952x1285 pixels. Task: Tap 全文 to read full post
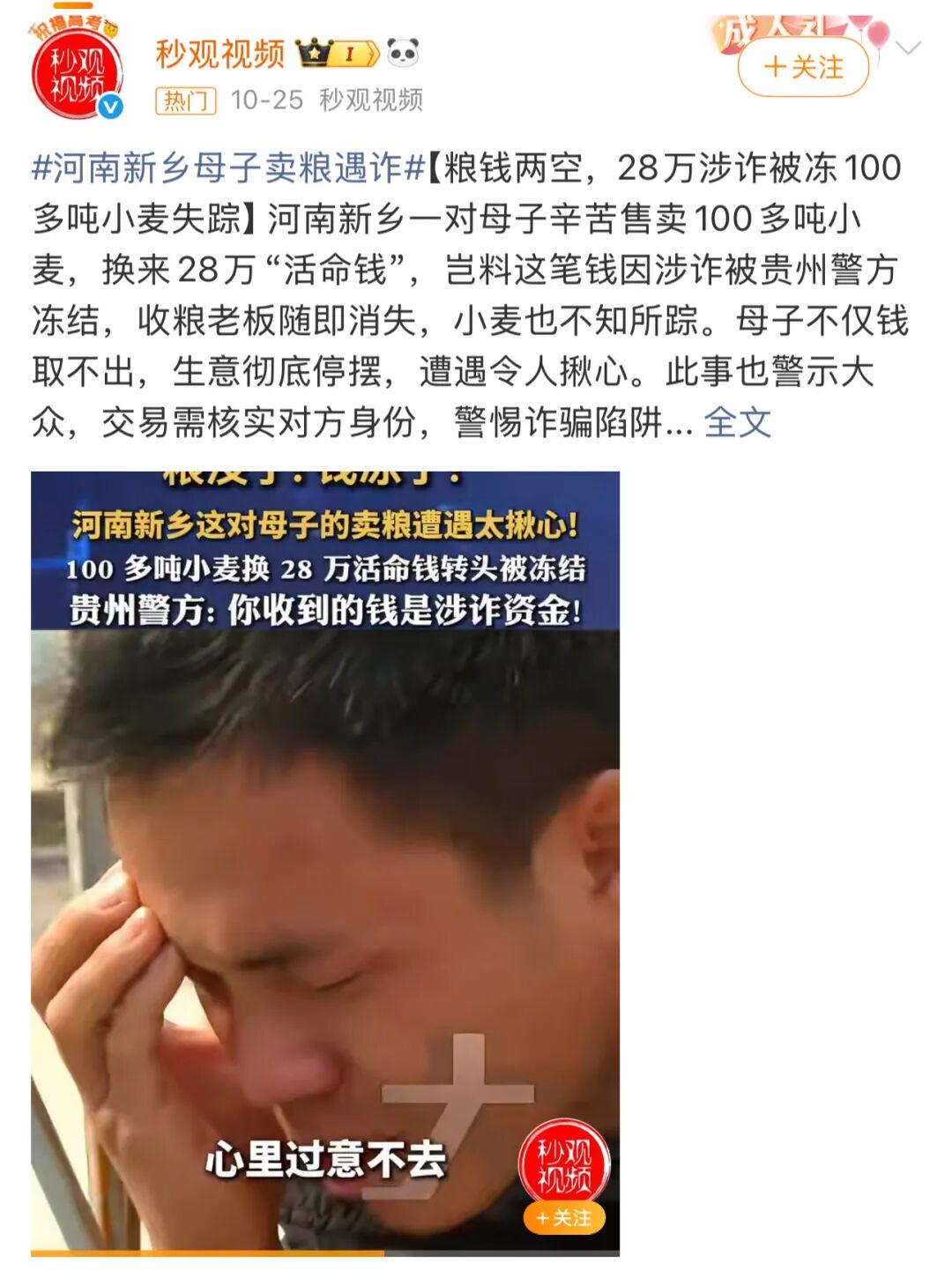coord(737,423)
